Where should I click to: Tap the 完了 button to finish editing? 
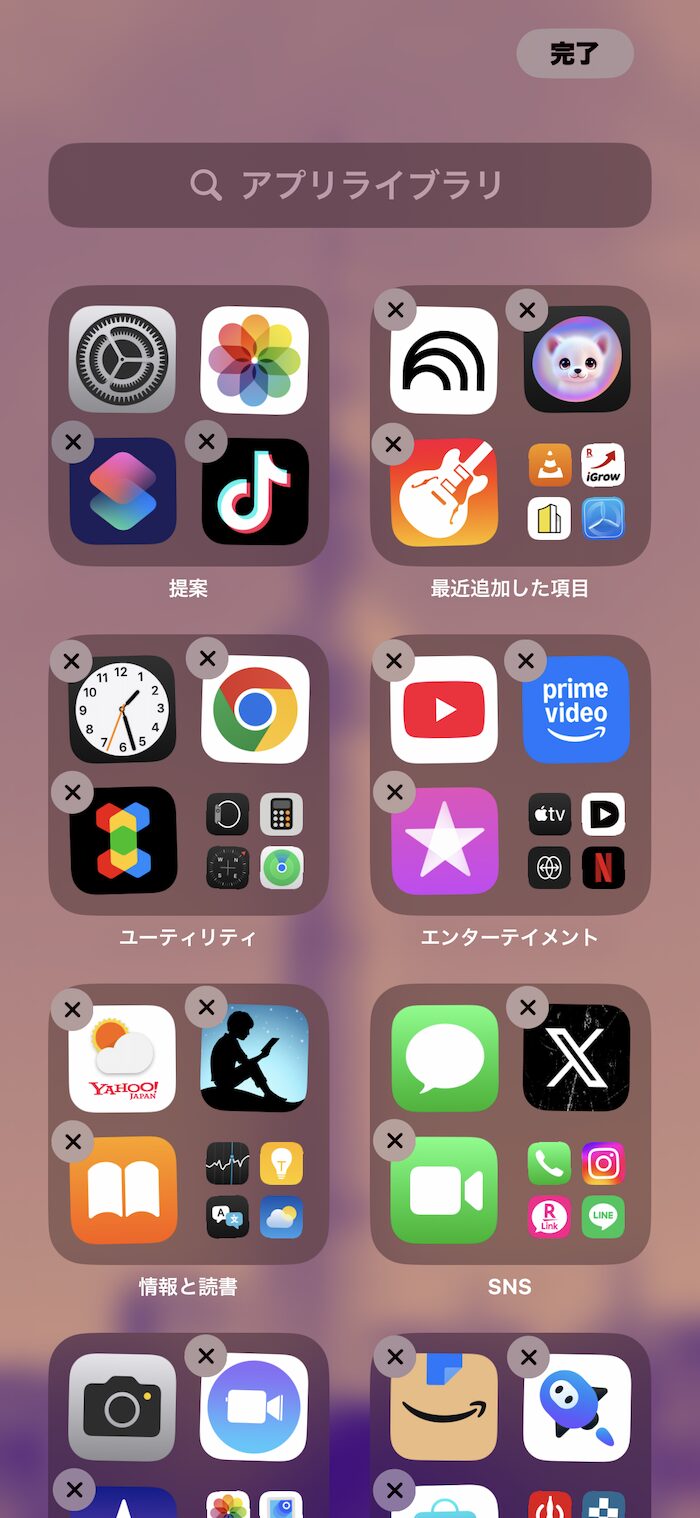[575, 54]
